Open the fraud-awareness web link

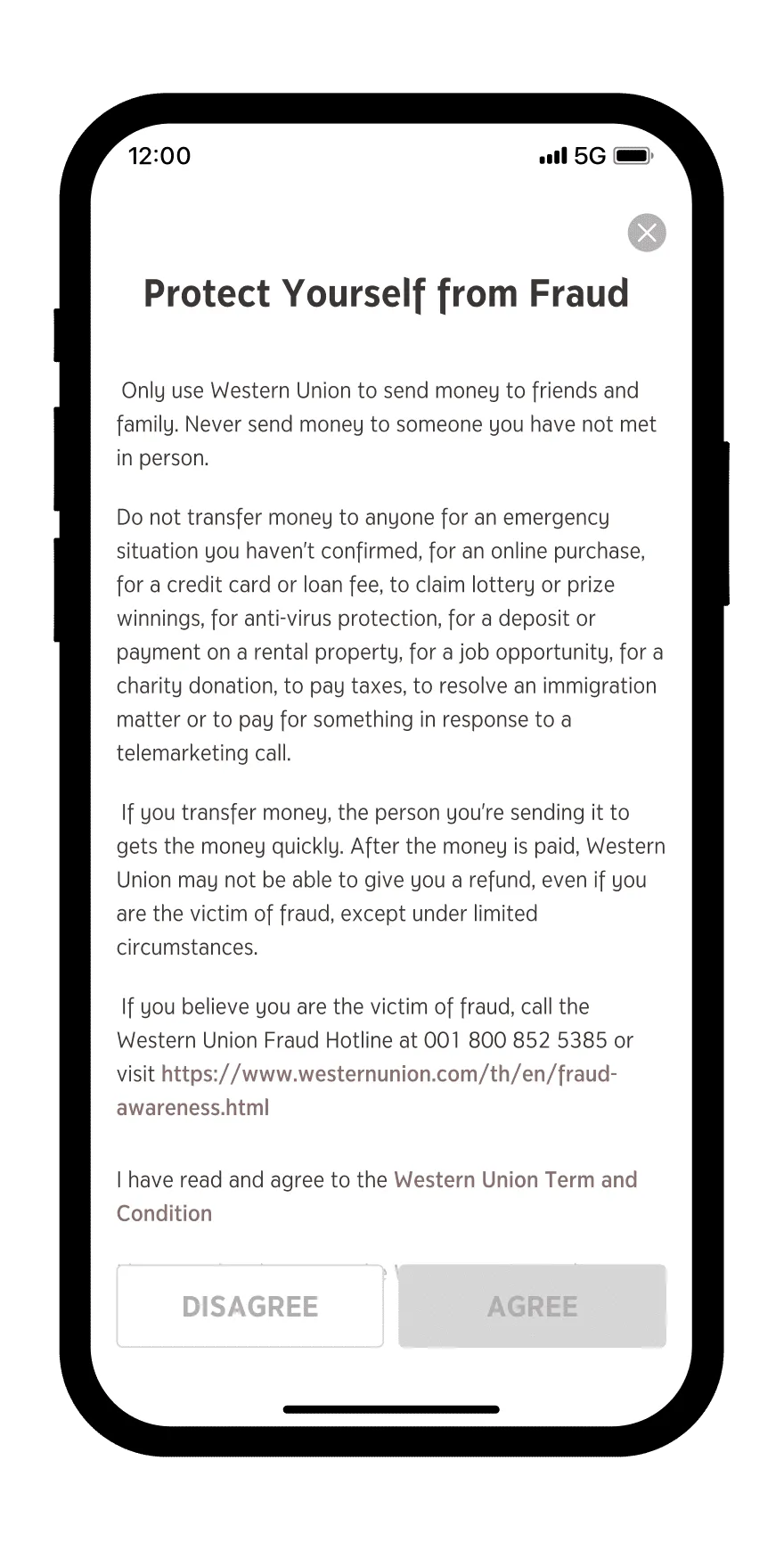click(x=366, y=1090)
